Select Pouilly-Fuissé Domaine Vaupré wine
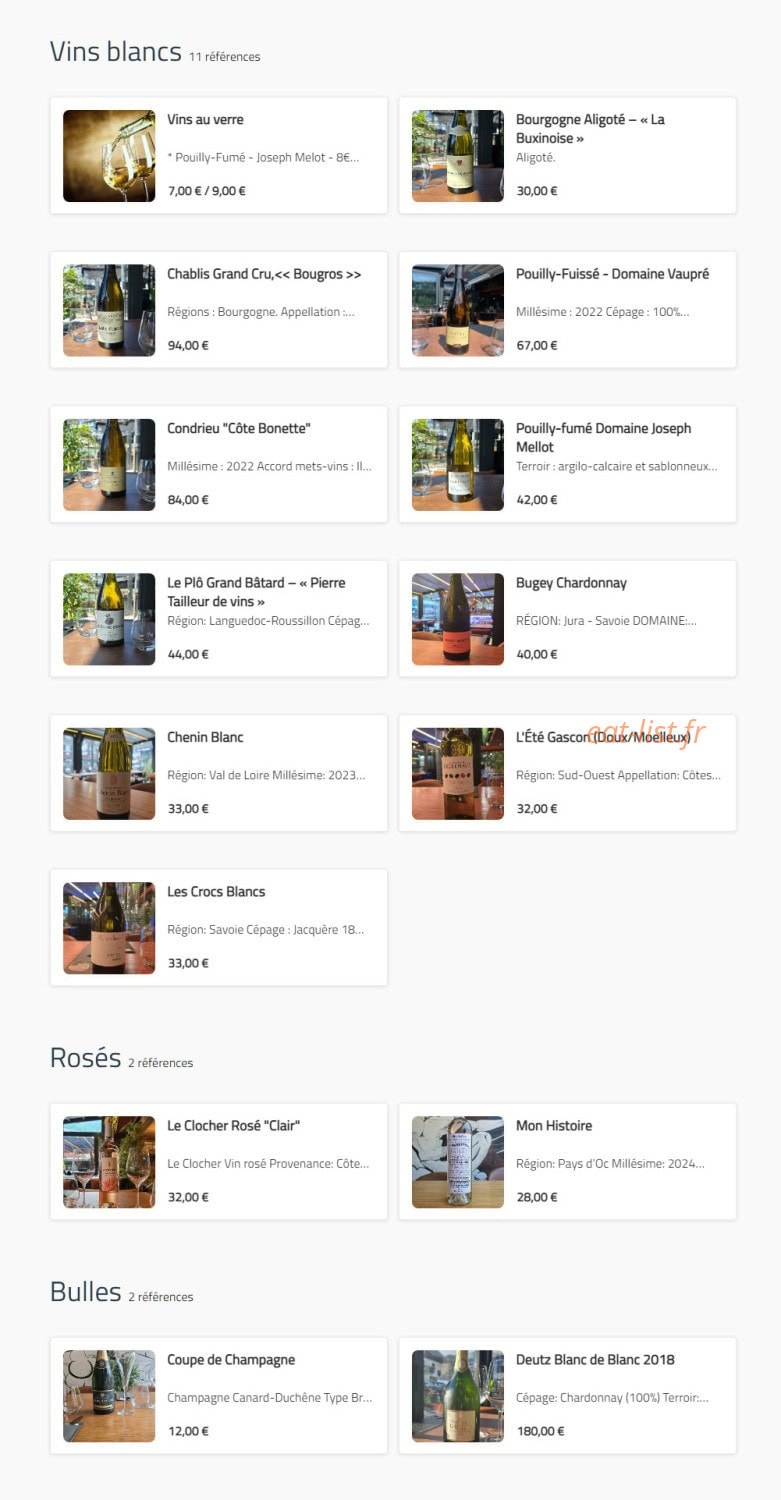 567,310
